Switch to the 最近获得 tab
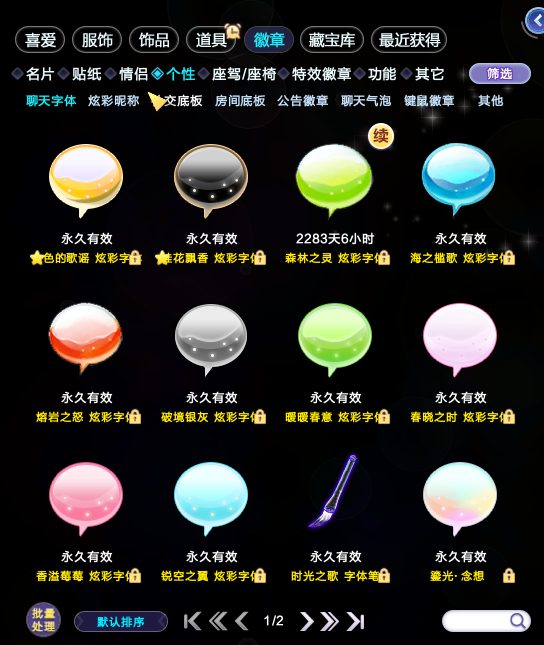 [x=409, y=40]
